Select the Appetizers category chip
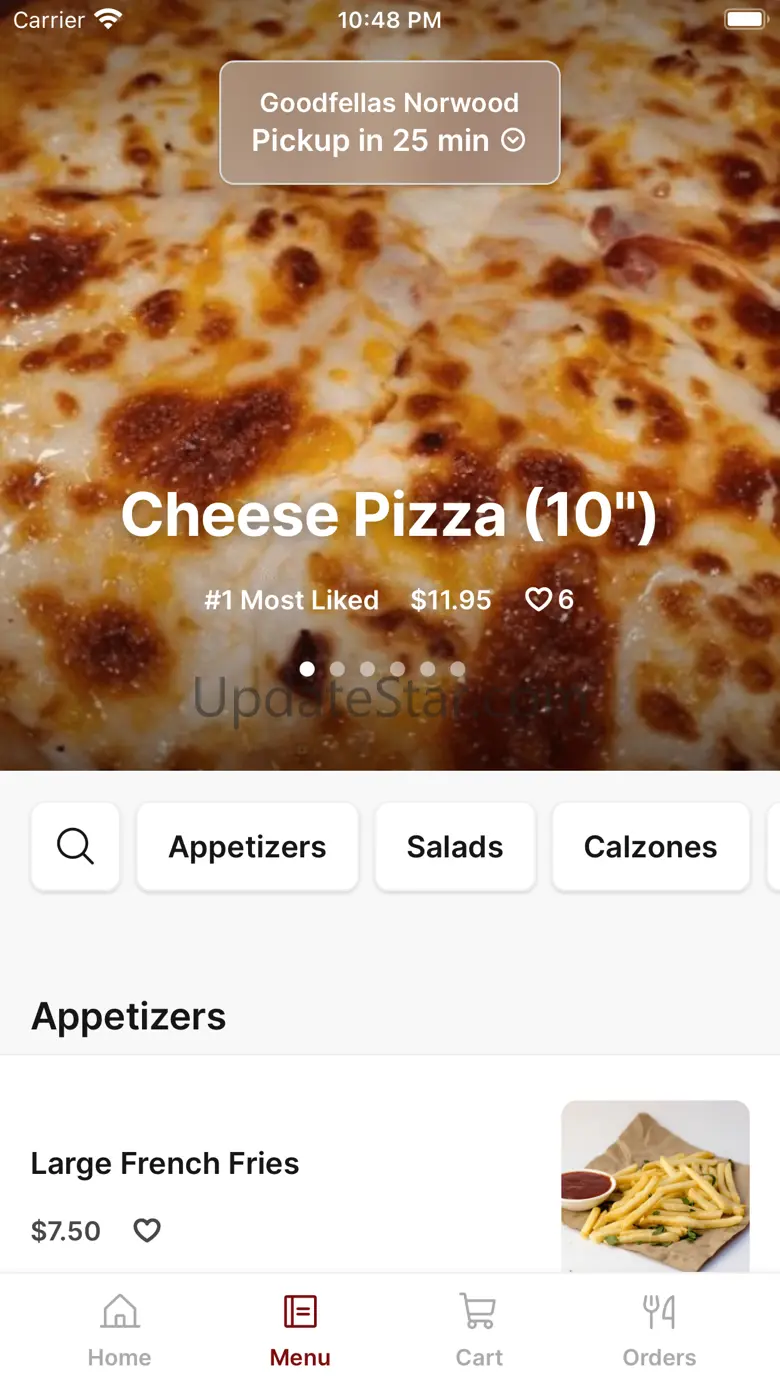Viewport: 780px width, 1387px height. click(247, 847)
